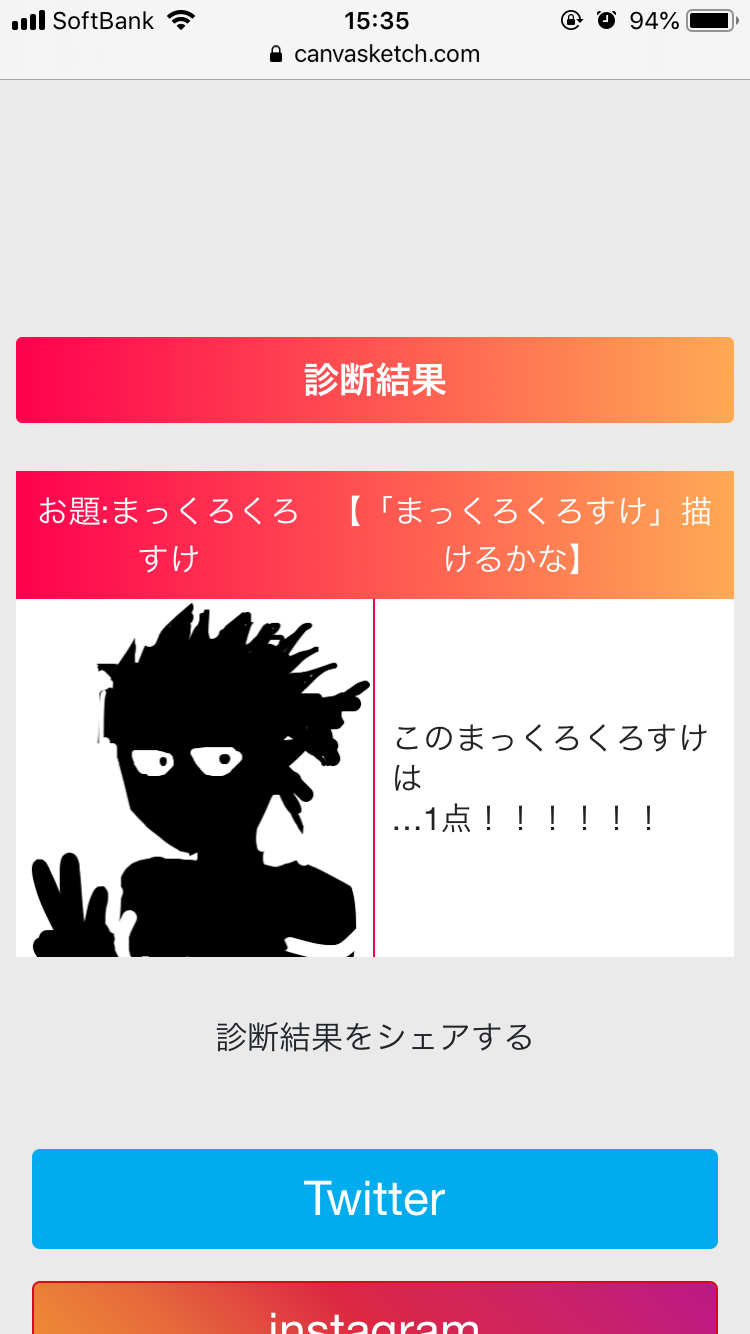This screenshot has width=750, height=1334.
Task: Share the result on Instagram
Action: 375,1310
